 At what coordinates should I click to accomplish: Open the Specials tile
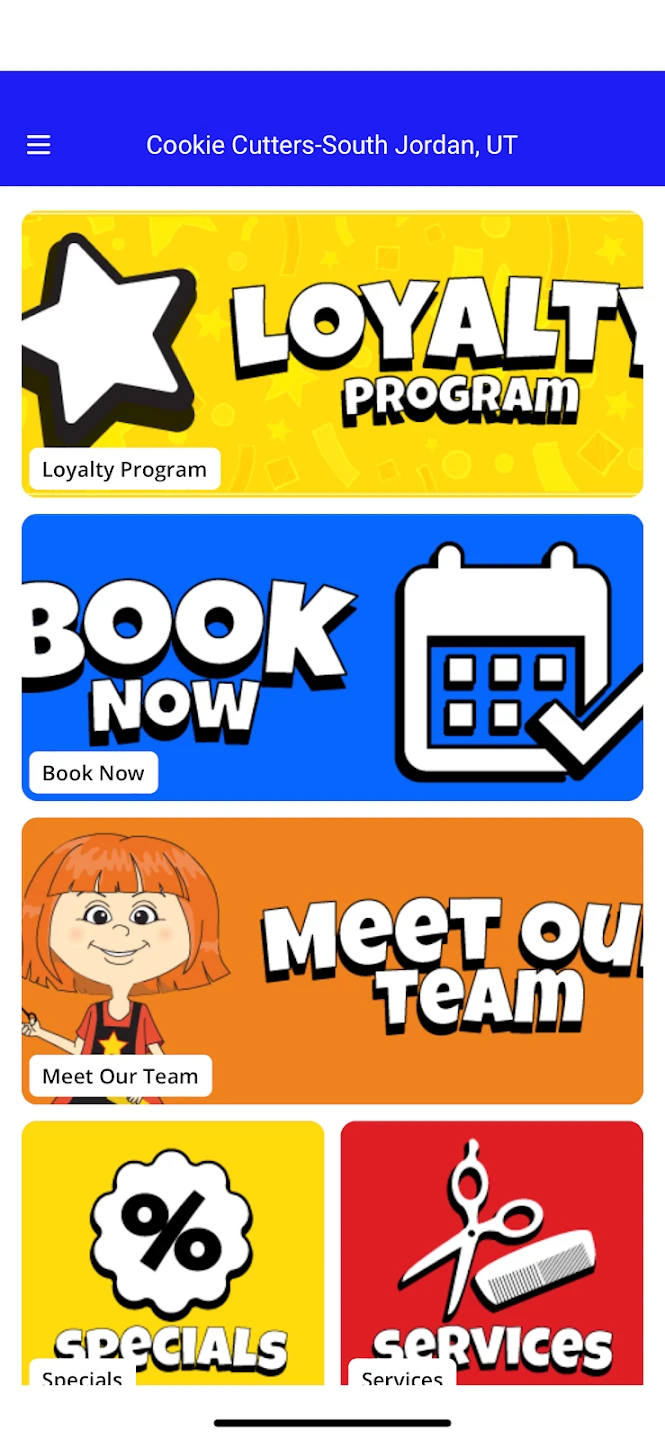pyautogui.click(x=173, y=1252)
